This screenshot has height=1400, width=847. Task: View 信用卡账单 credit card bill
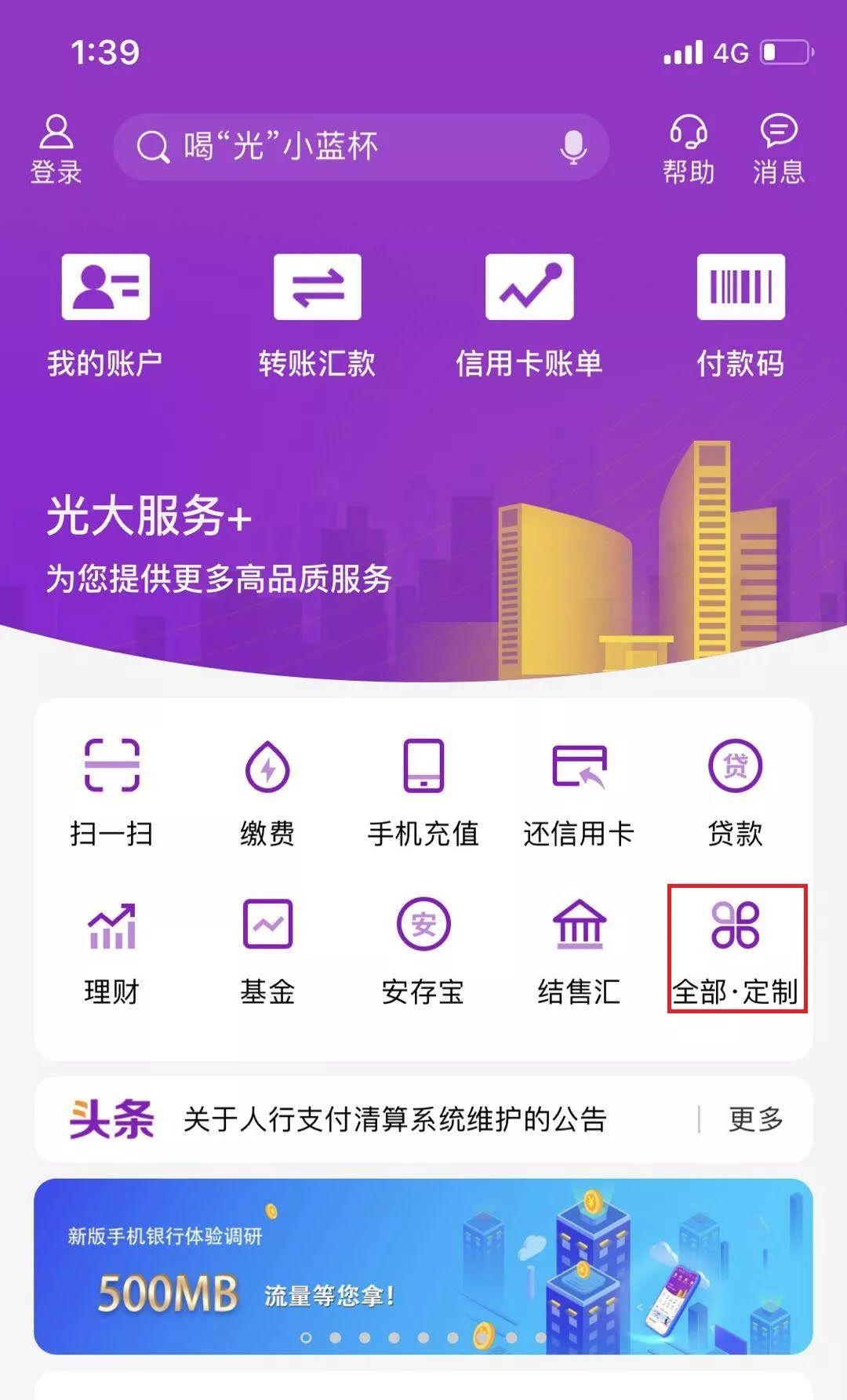[529, 314]
